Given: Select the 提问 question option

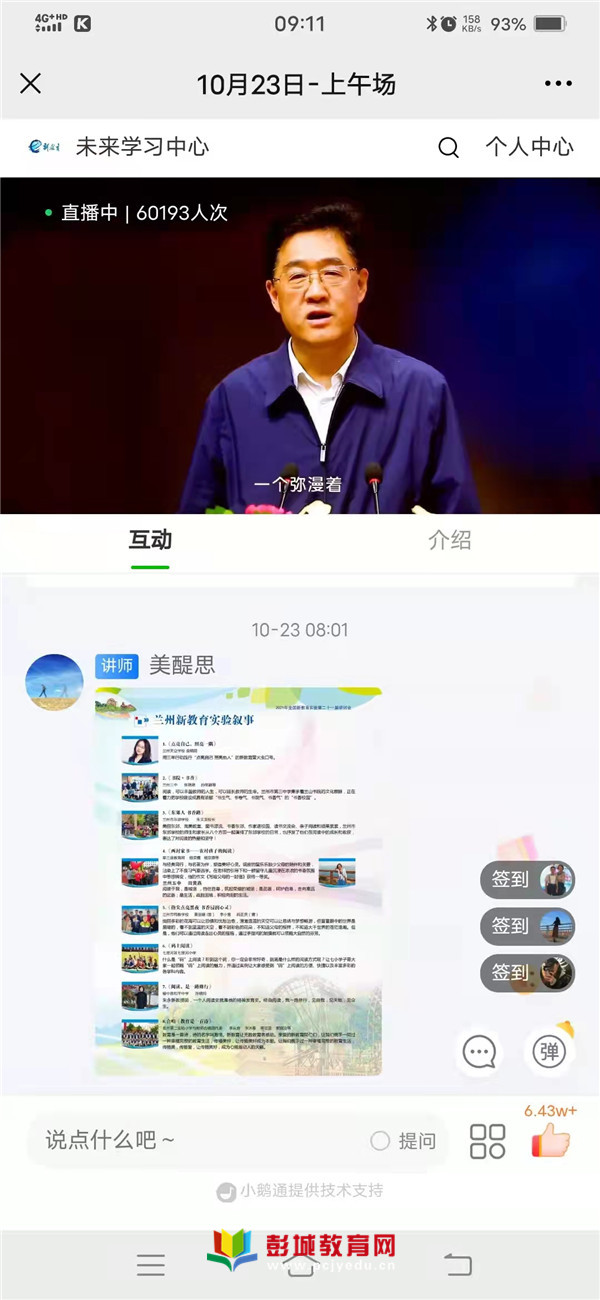Looking at the screenshot, I should pos(404,1141).
